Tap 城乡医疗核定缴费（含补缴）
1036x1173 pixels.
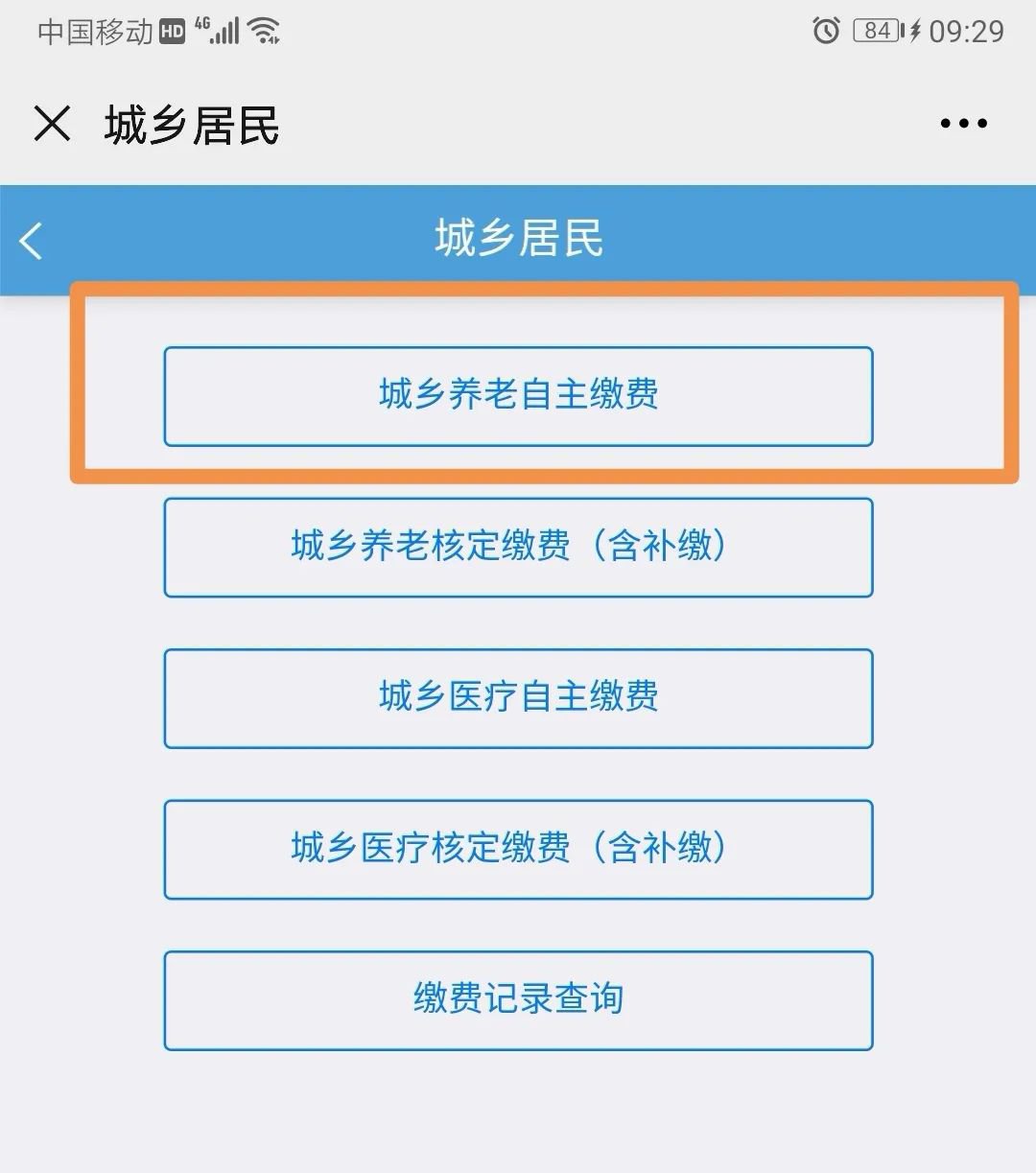pos(518,849)
